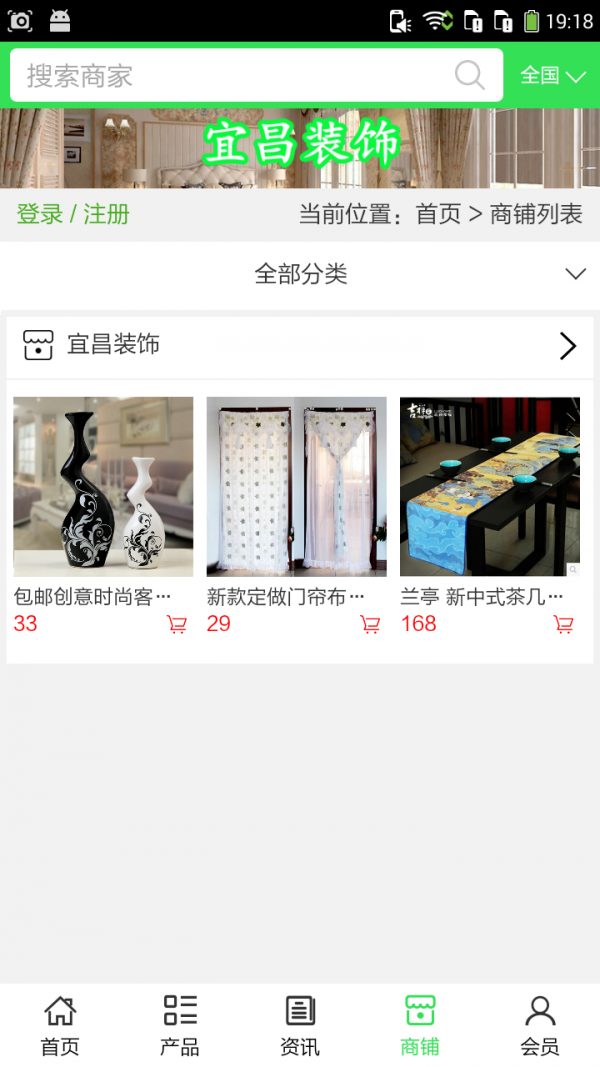
Task: Go to 首页 in the breadcrumb
Action: [438, 214]
